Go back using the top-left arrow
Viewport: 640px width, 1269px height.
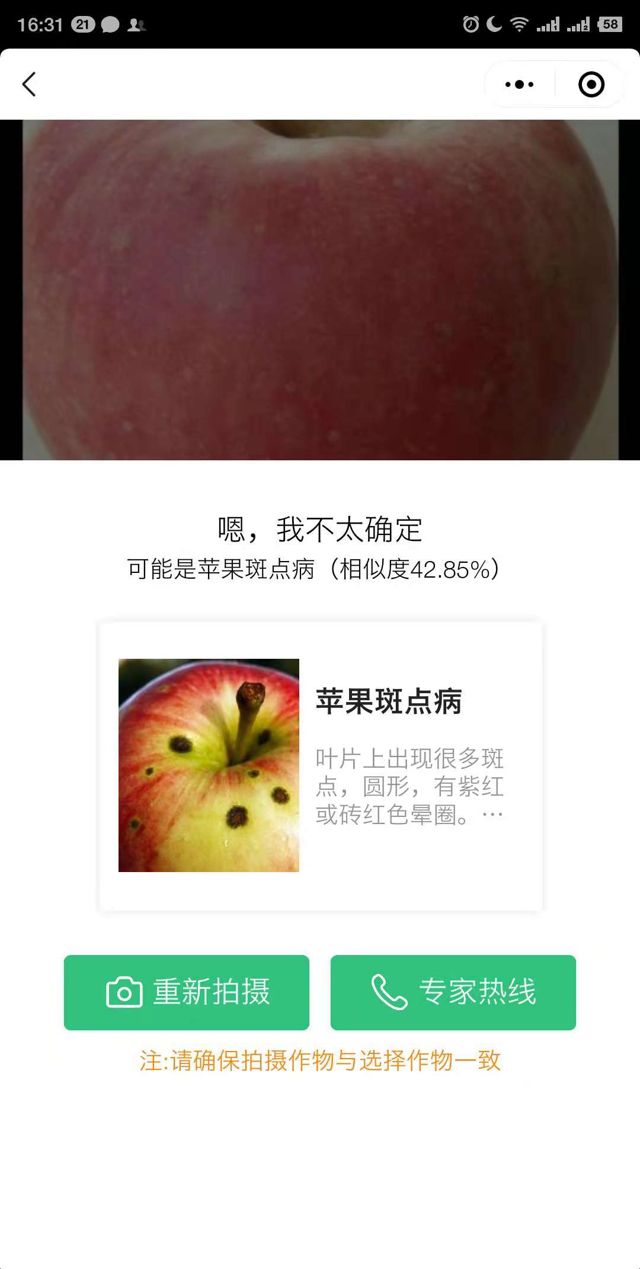(x=29, y=85)
